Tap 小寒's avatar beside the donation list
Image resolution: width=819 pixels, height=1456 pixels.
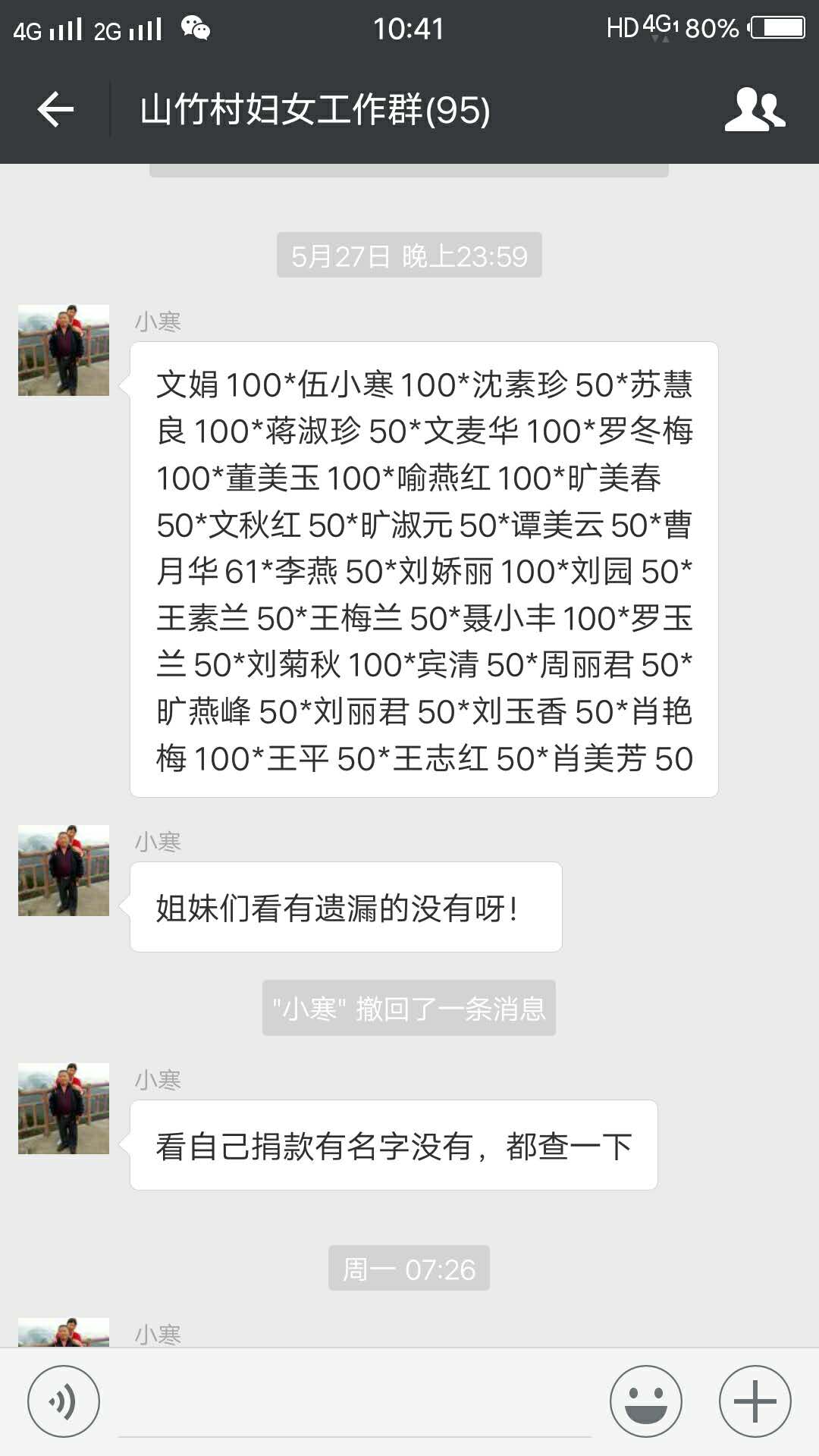(64, 350)
